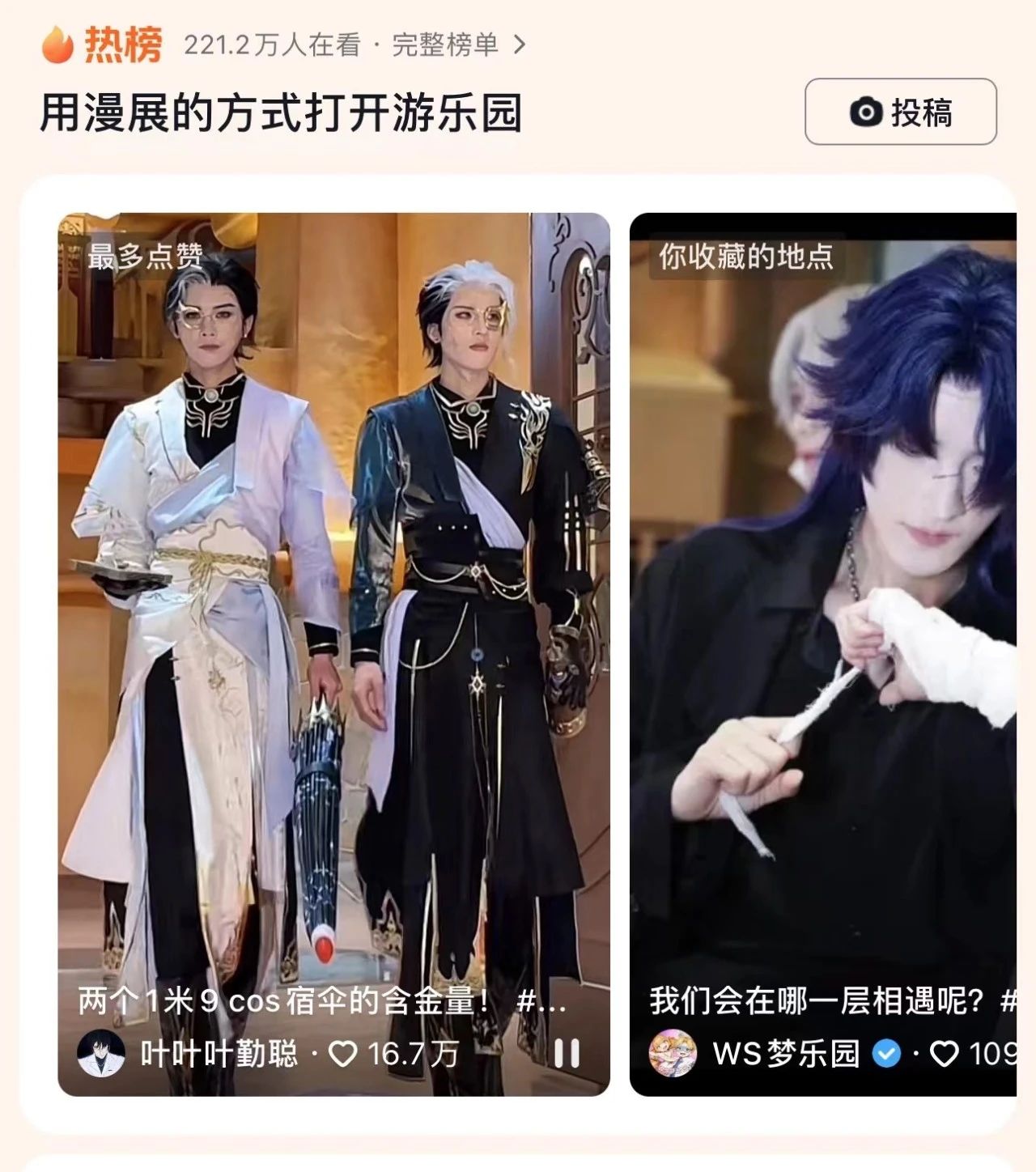The height and width of the screenshot is (1172, 1036).
Task: Tap the heart like icon under the cosplay duo video
Action: [x=344, y=1055]
